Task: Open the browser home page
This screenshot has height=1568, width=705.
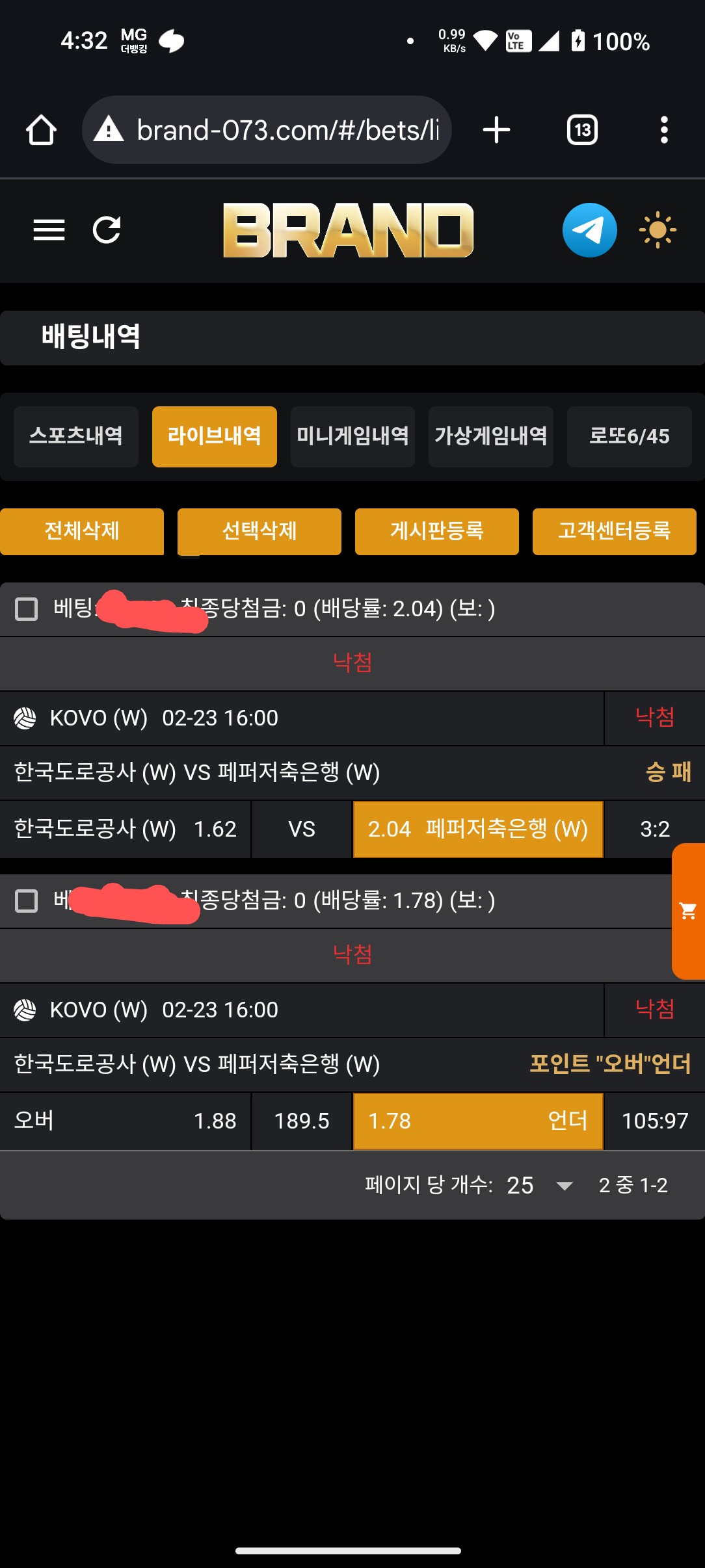Action: click(x=41, y=130)
